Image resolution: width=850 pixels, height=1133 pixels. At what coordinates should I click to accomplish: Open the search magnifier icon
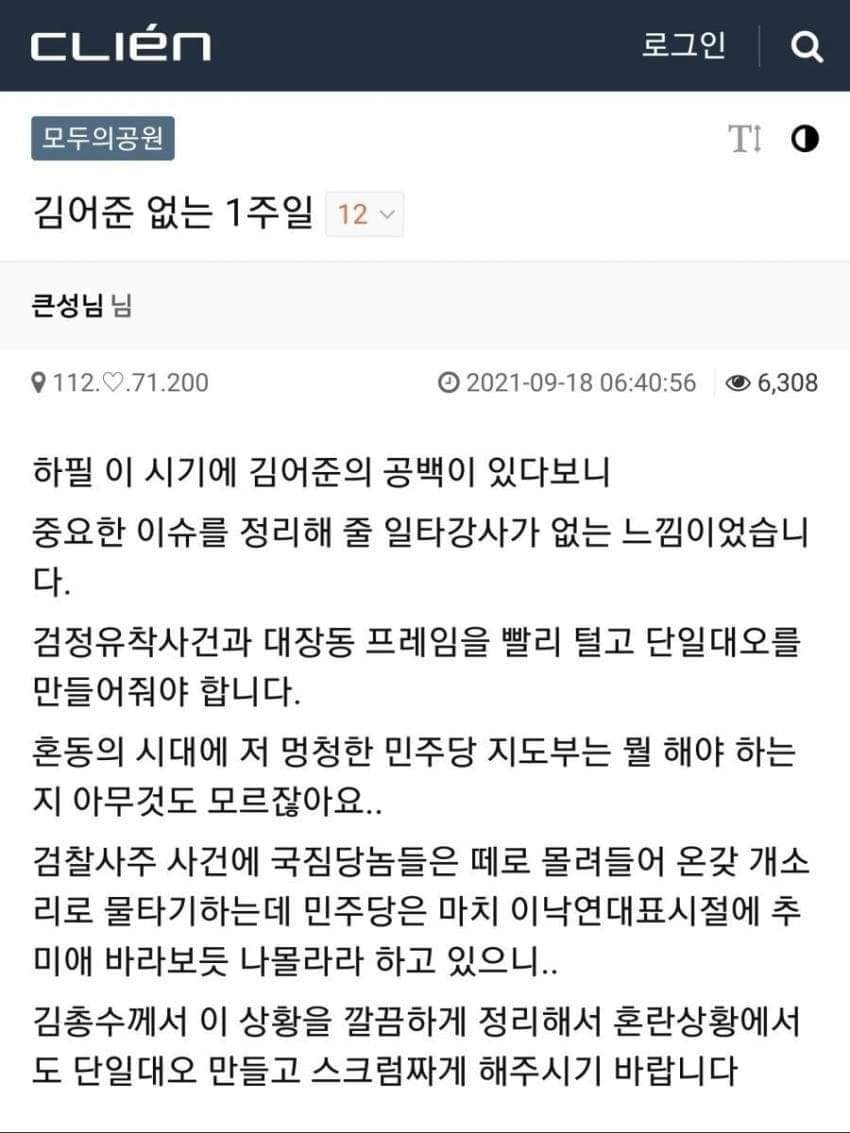click(x=806, y=46)
